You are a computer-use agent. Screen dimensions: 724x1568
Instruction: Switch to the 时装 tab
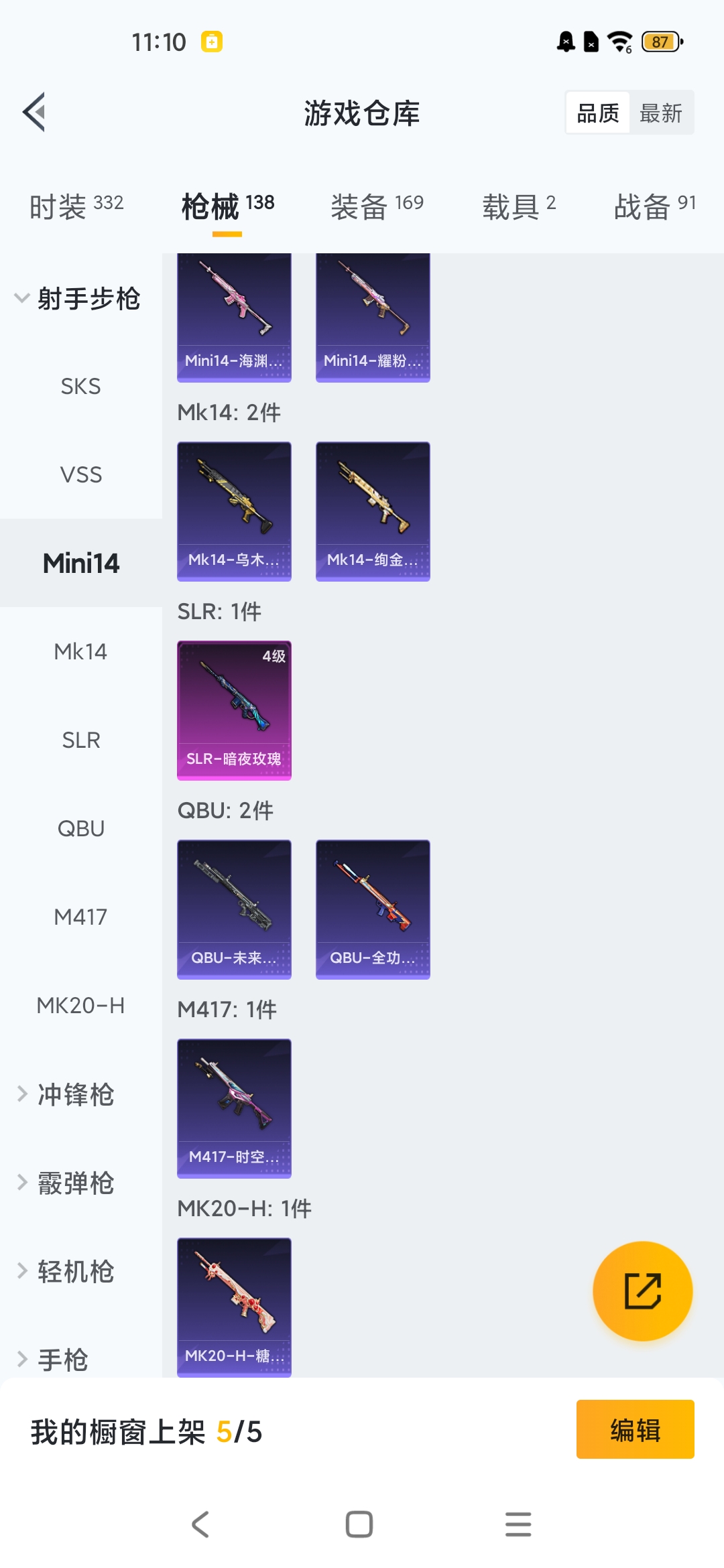point(76,206)
